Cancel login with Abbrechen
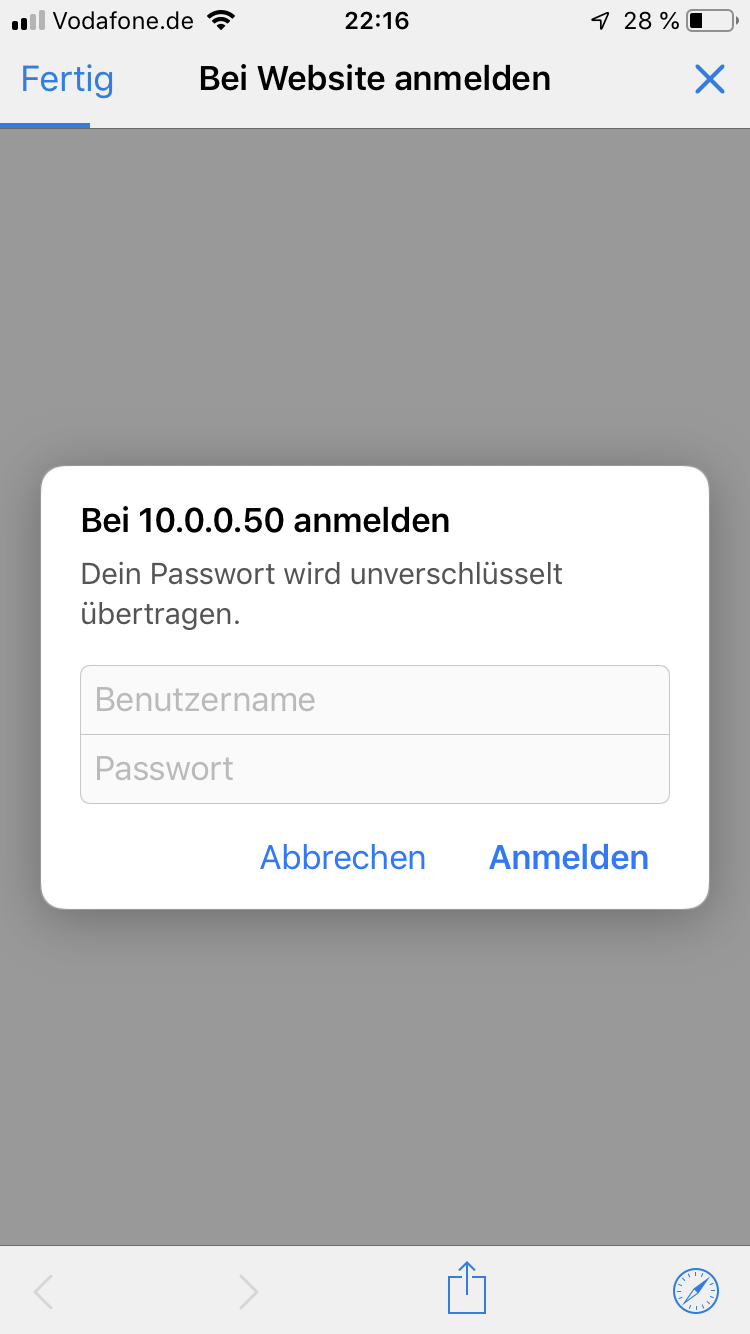The height and width of the screenshot is (1334, 750). coord(342,858)
